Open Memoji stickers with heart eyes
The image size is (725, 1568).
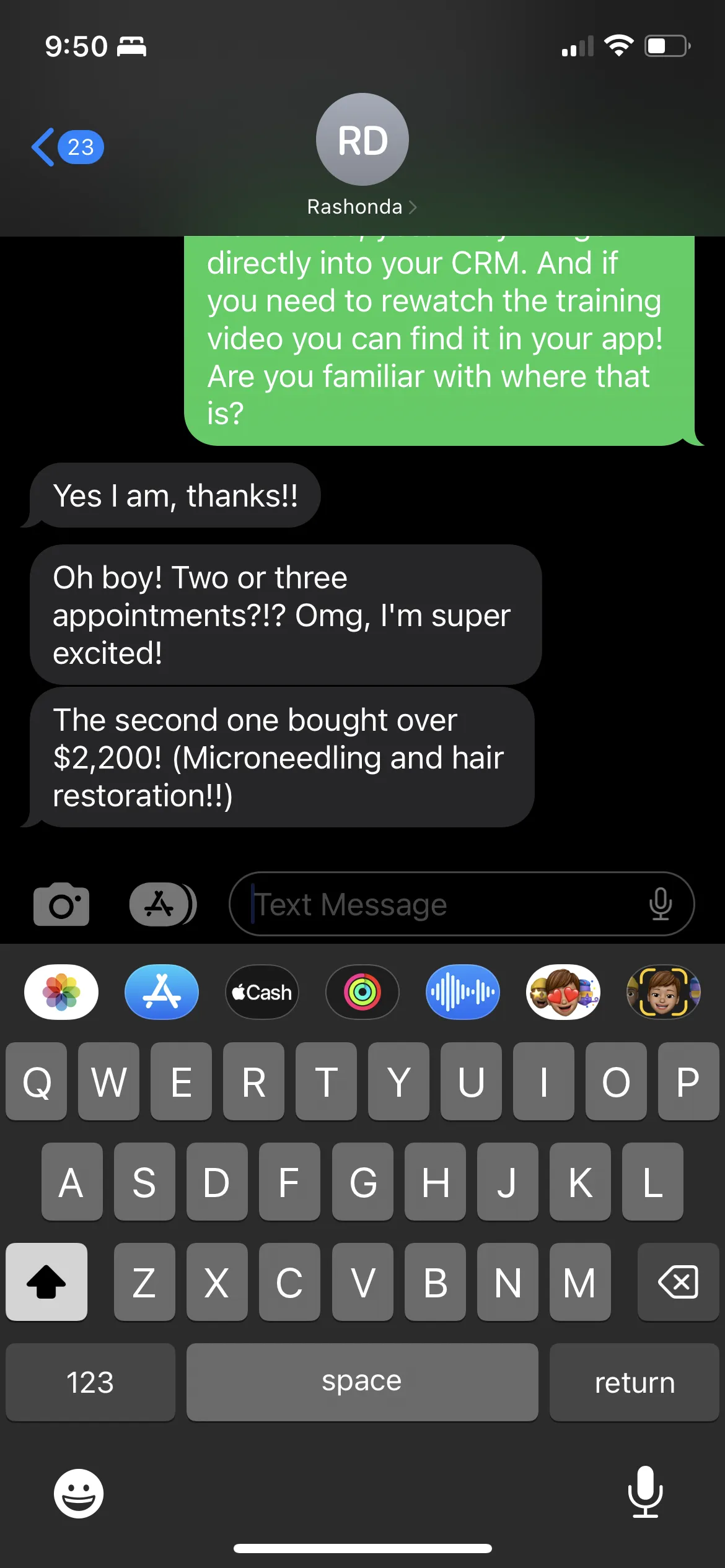[x=563, y=992]
